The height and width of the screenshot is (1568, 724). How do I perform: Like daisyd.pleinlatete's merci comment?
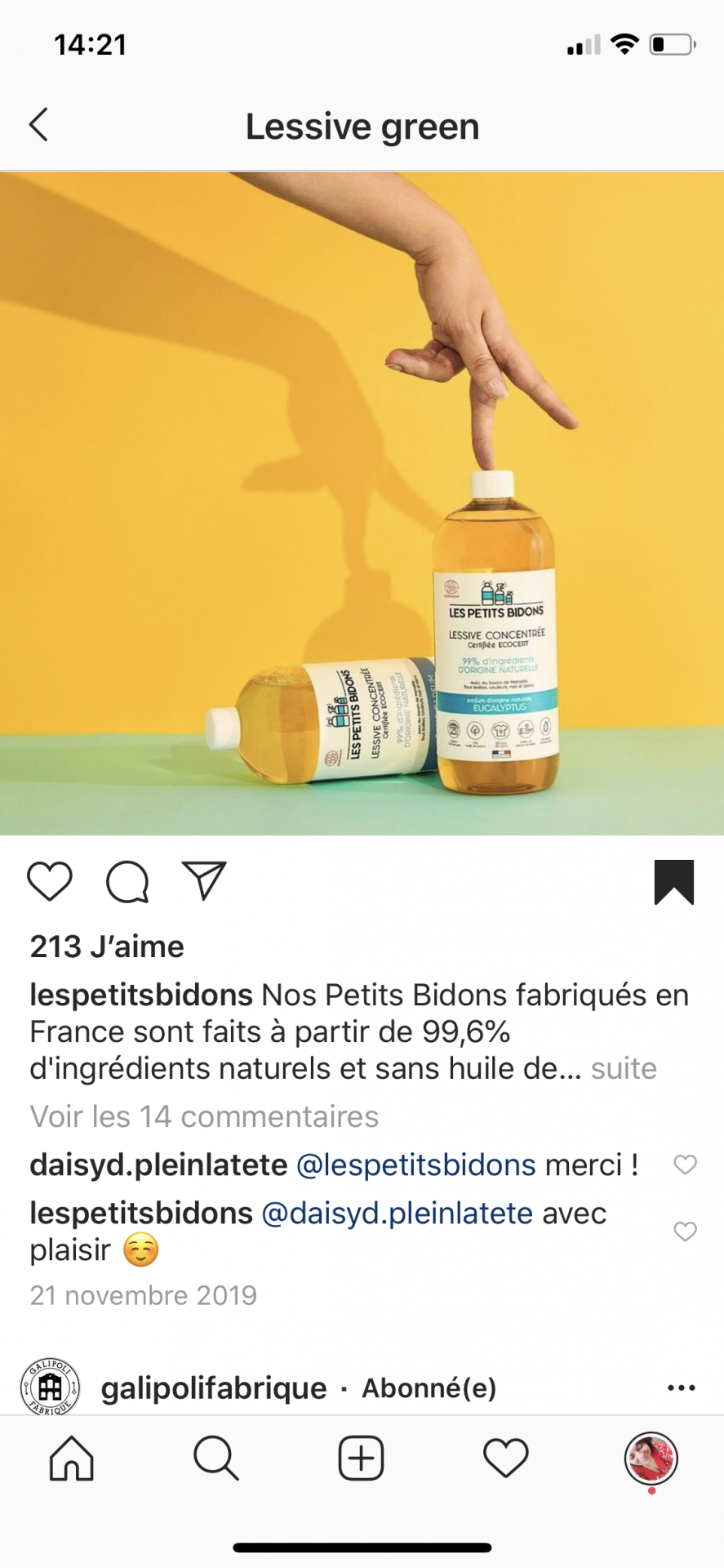click(x=685, y=1165)
